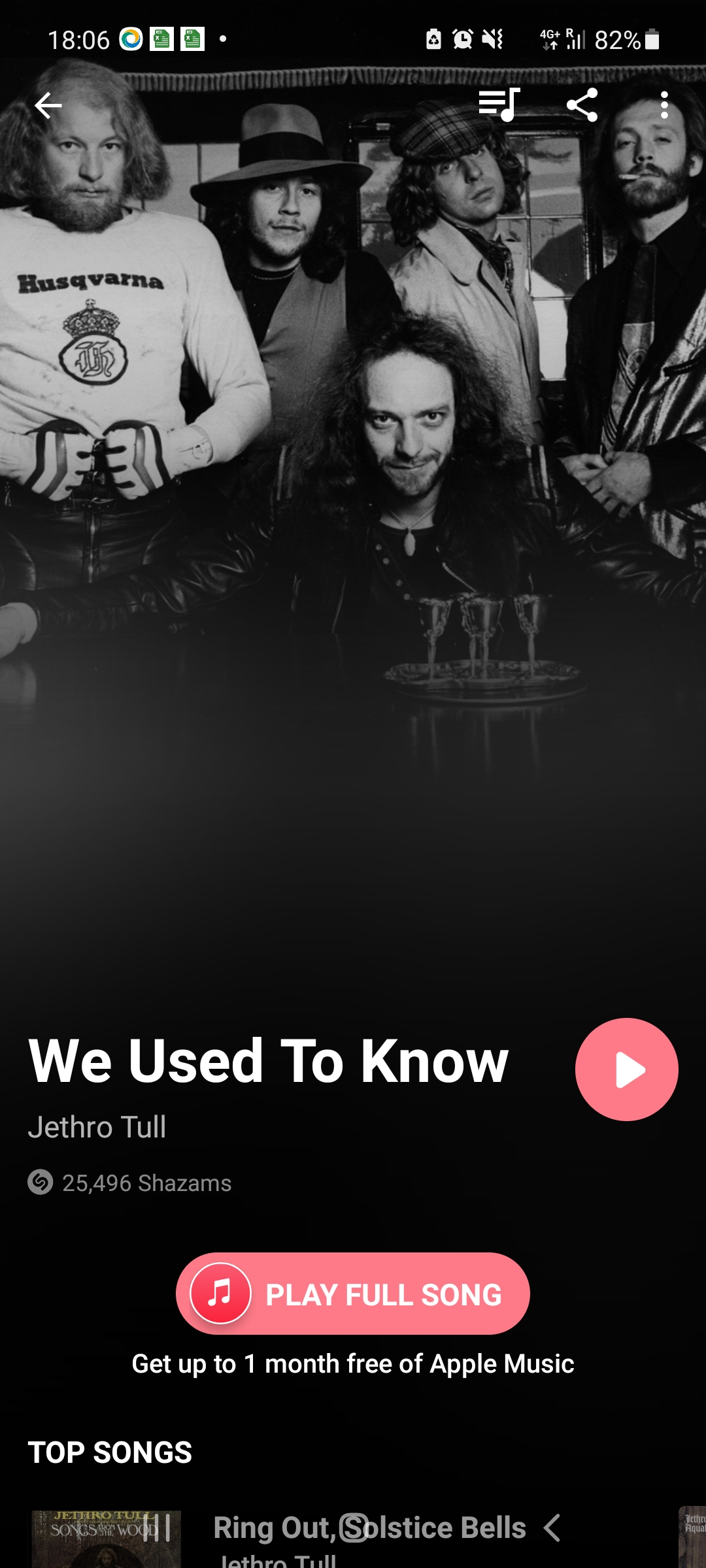Image resolution: width=706 pixels, height=1568 pixels.
Task: Open Ring Out, Solstice Bells song
Action: point(369,1529)
